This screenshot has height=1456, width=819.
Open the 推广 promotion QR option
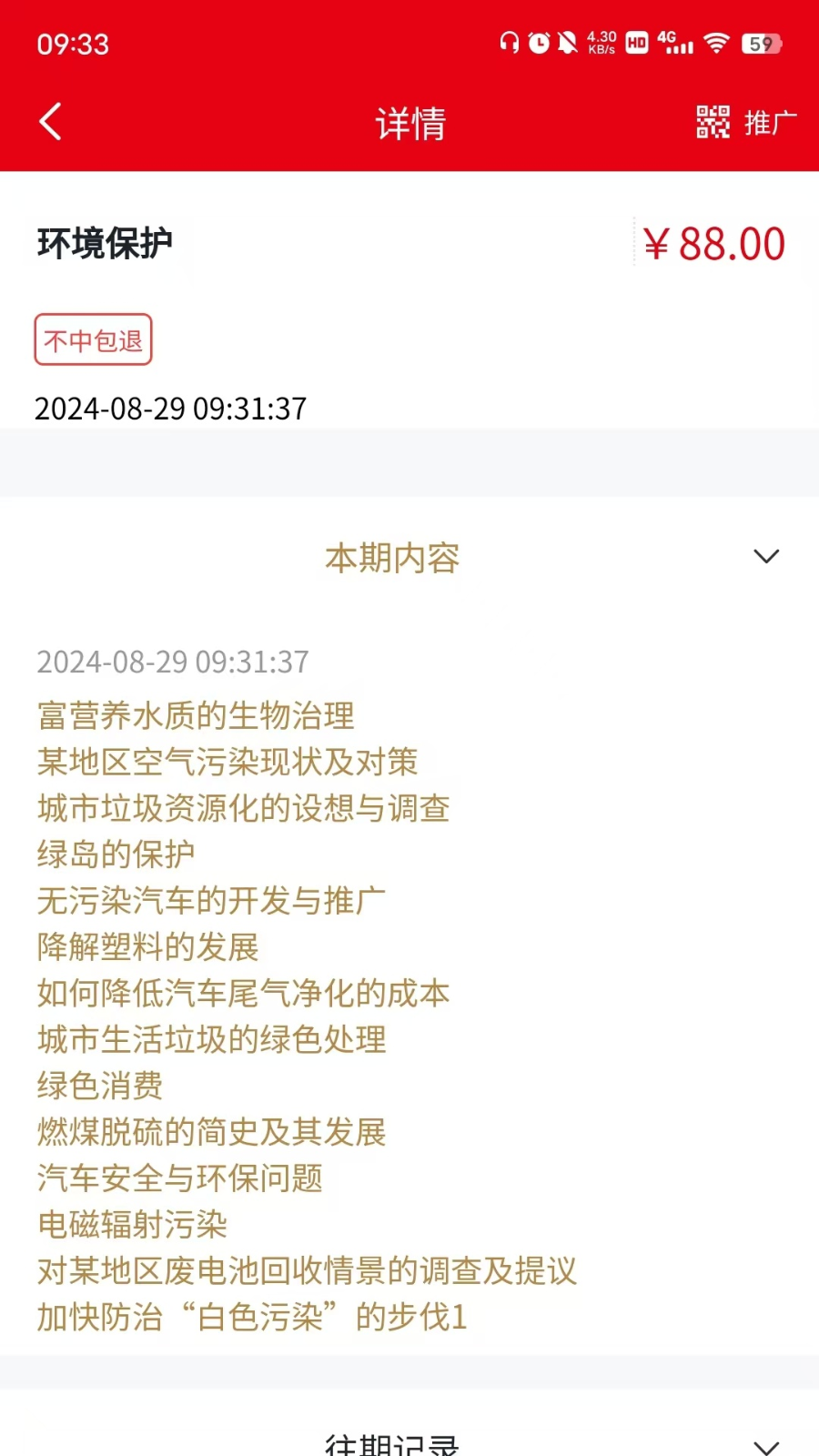(746, 122)
